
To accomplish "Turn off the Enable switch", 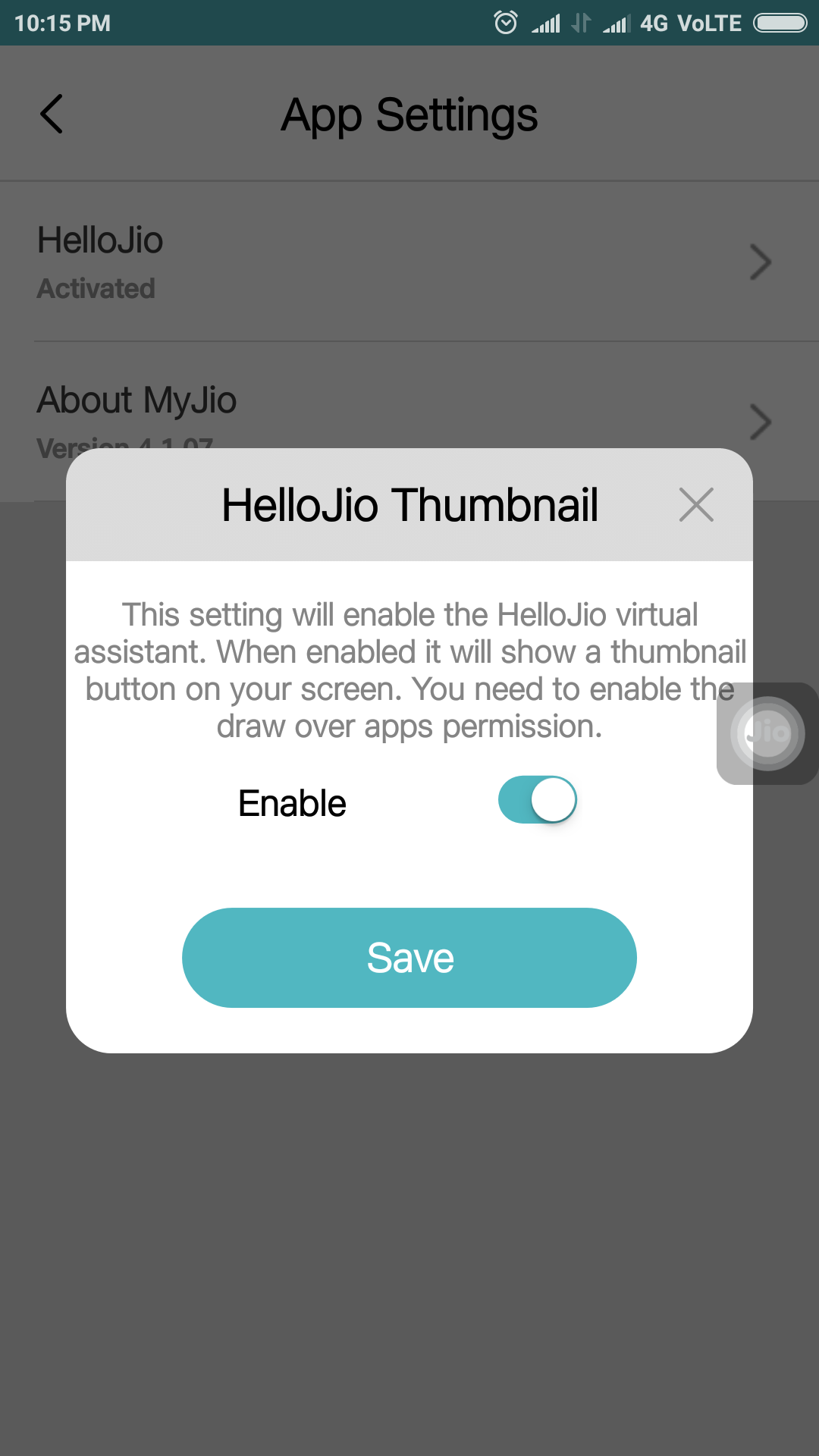I will point(537,800).
